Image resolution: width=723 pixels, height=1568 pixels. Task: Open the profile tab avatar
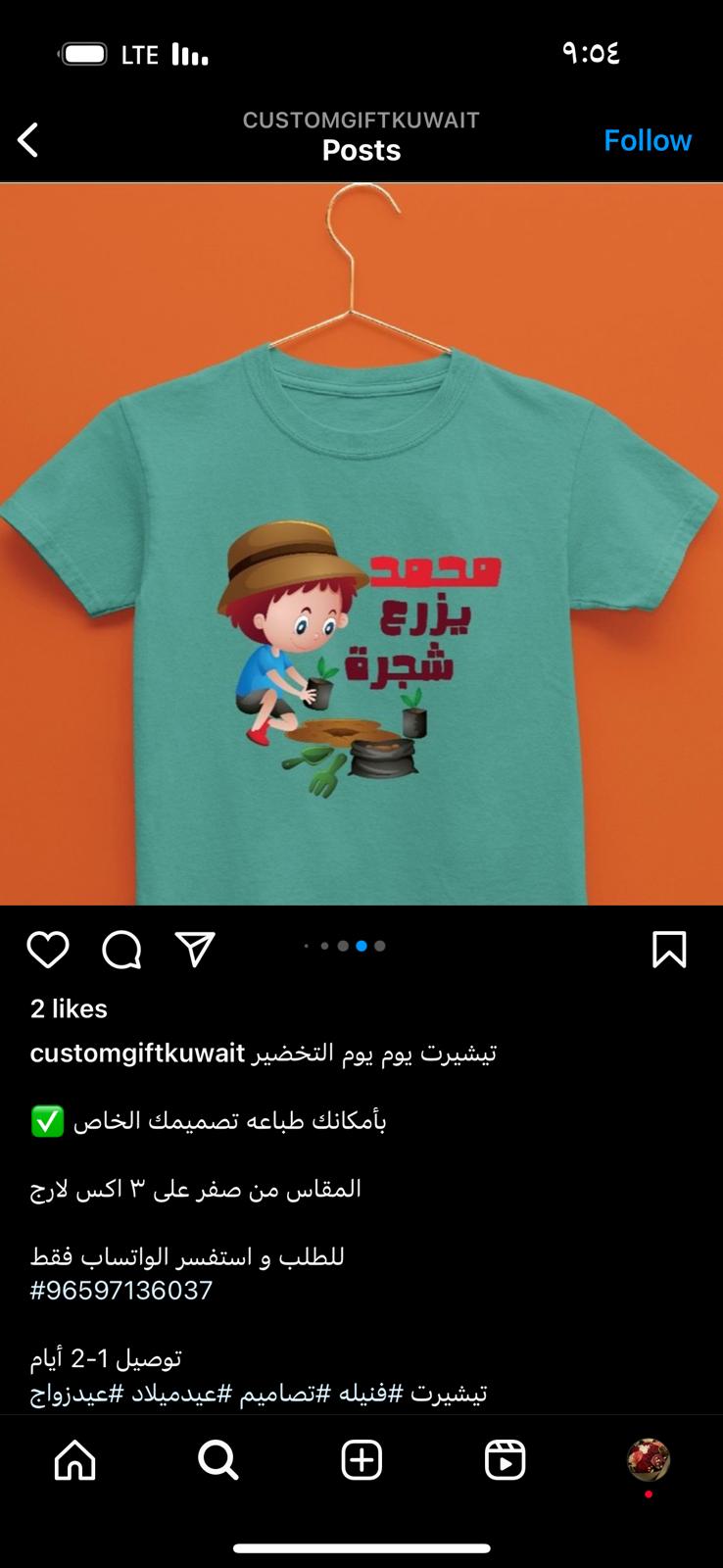(x=648, y=1459)
